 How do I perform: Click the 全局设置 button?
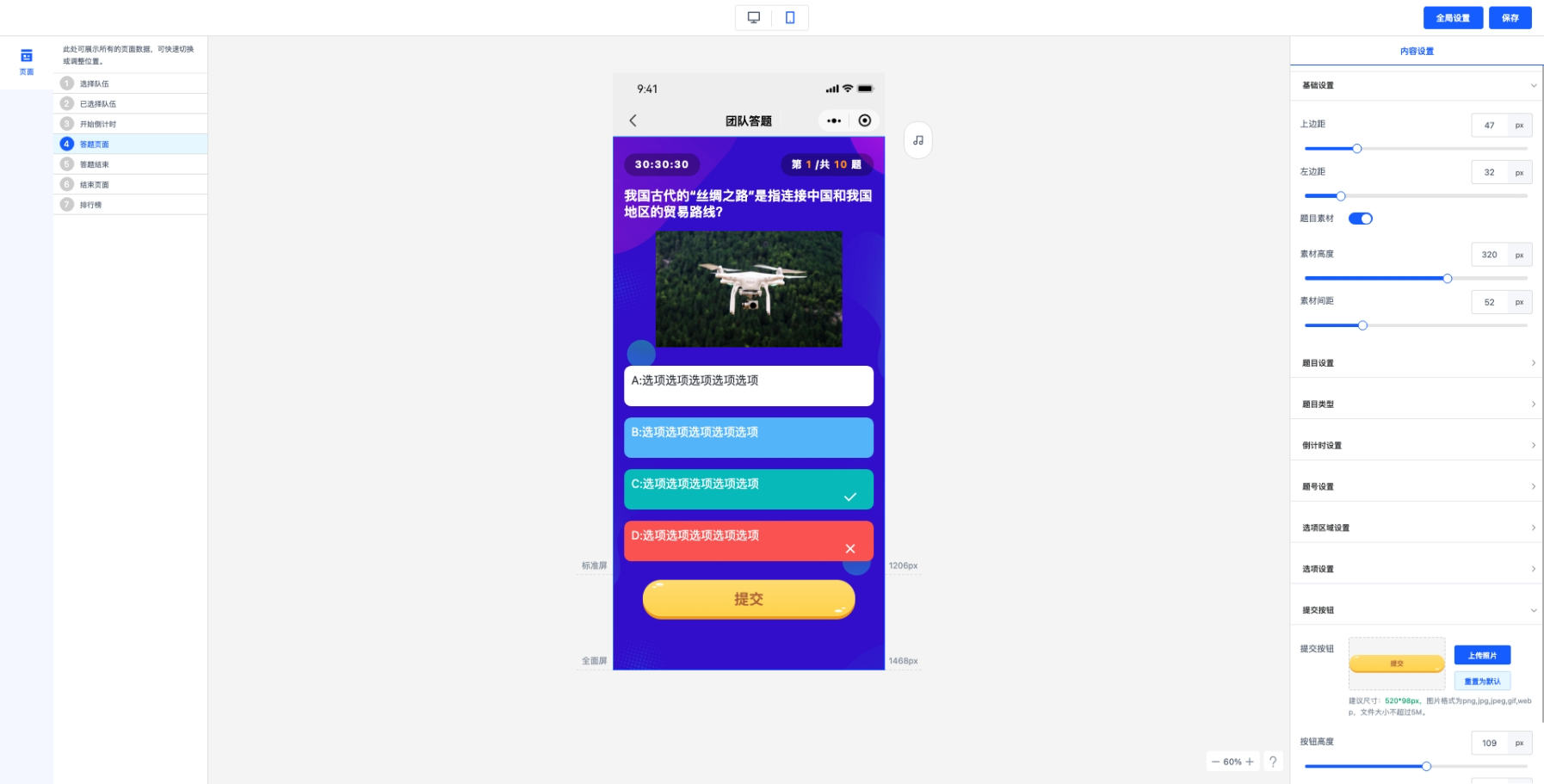1452,18
